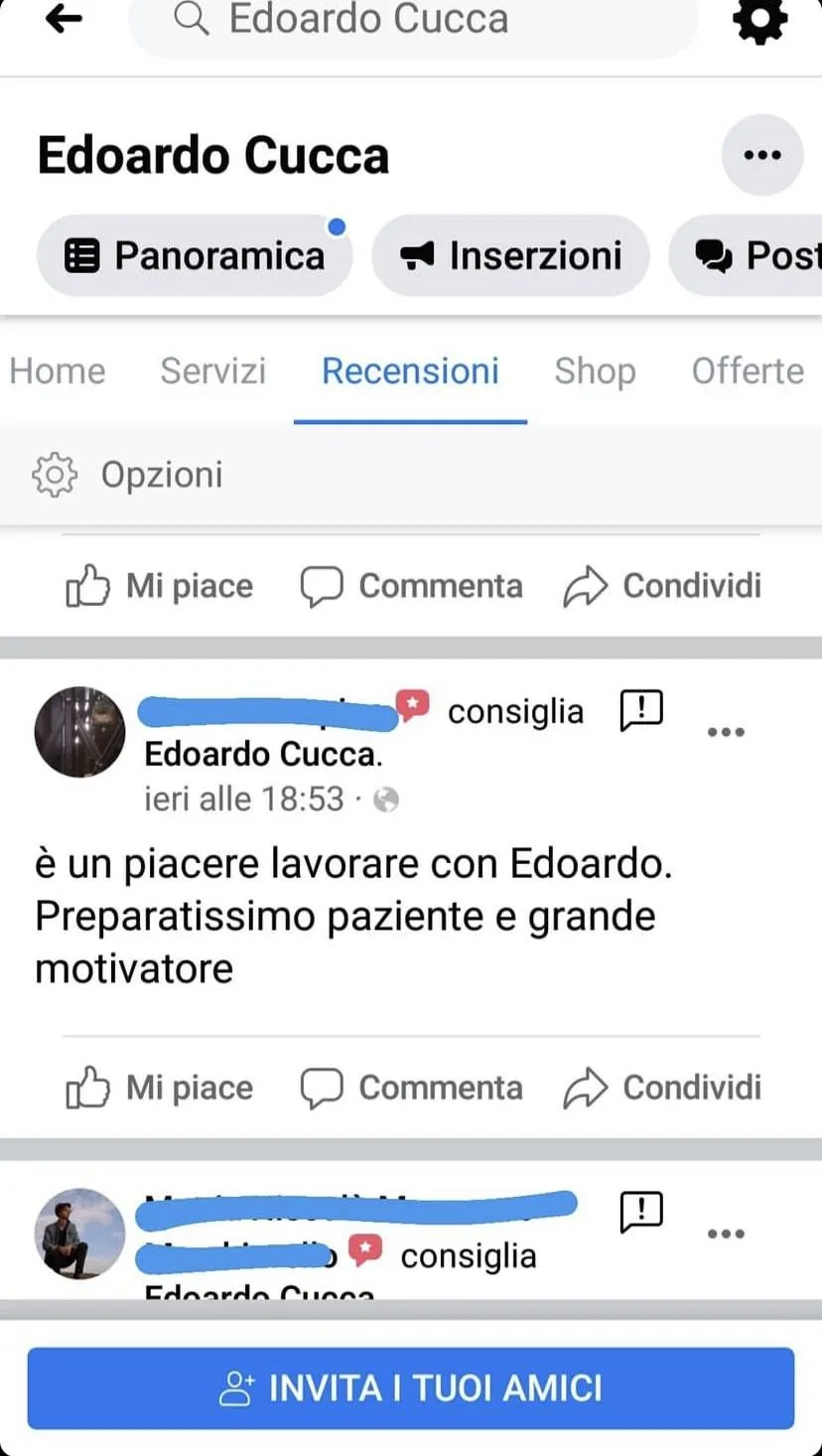Go back with the top arrow

pyautogui.click(x=64, y=18)
